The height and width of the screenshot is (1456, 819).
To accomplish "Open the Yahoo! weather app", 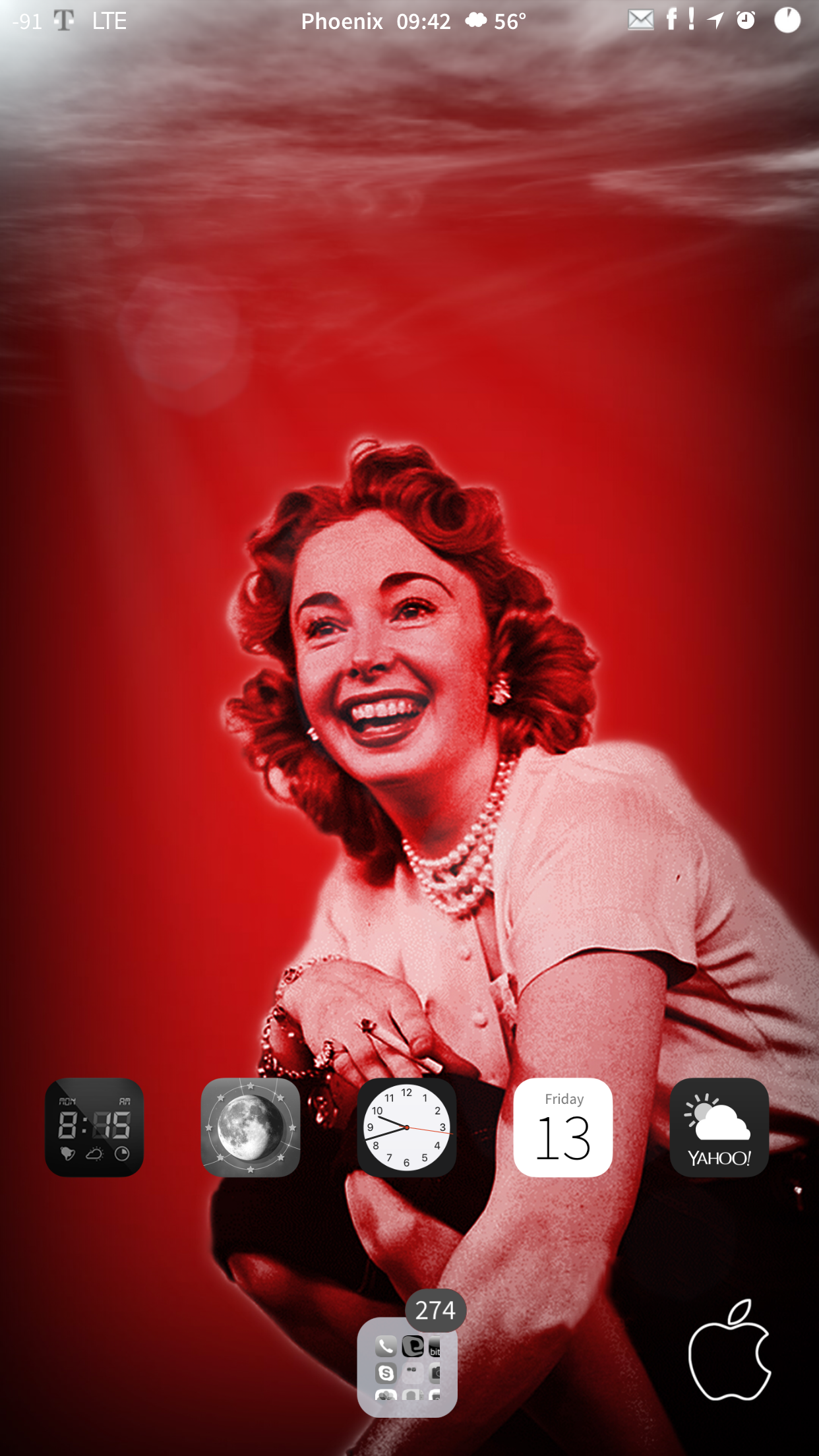I will point(719,1128).
